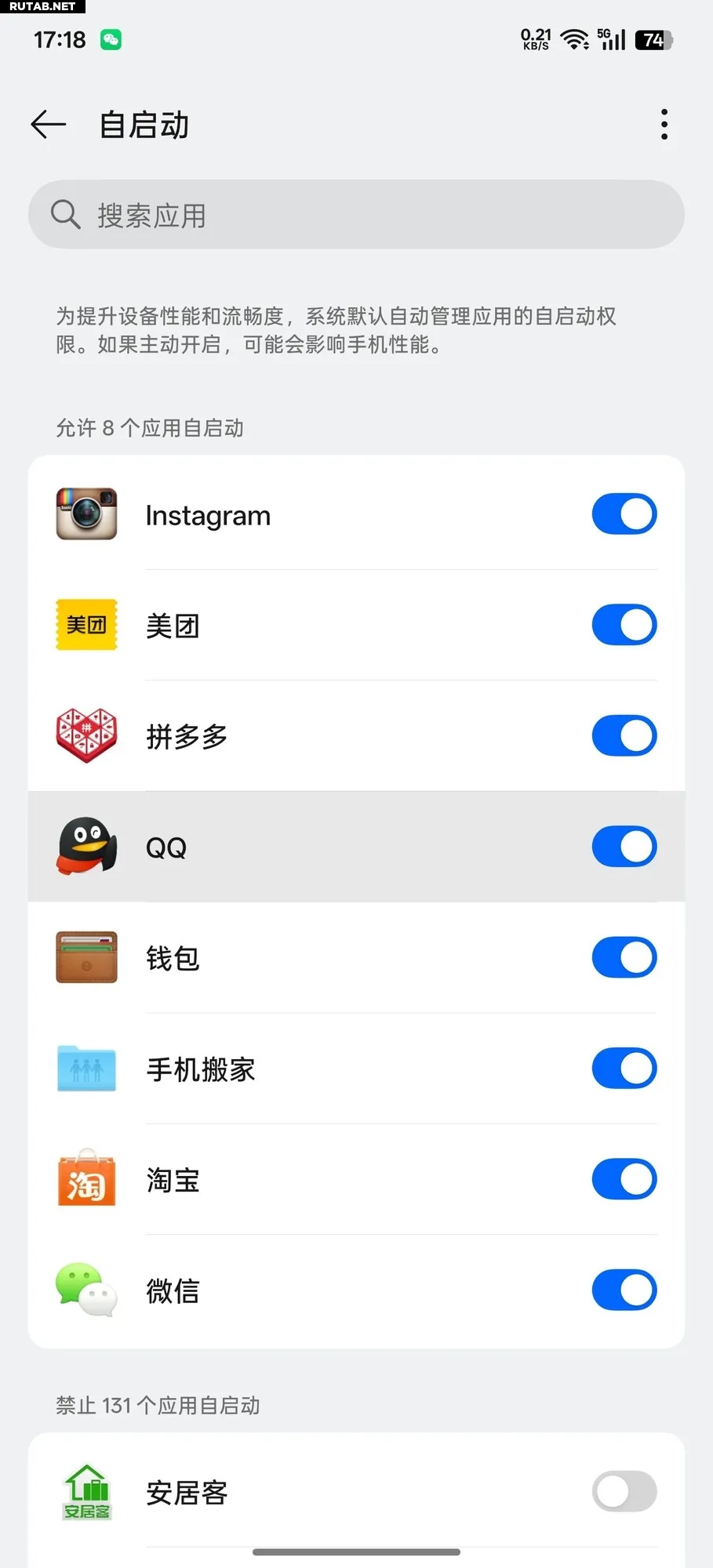Toggle off auto-start for 拼多多

(x=624, y=735)
